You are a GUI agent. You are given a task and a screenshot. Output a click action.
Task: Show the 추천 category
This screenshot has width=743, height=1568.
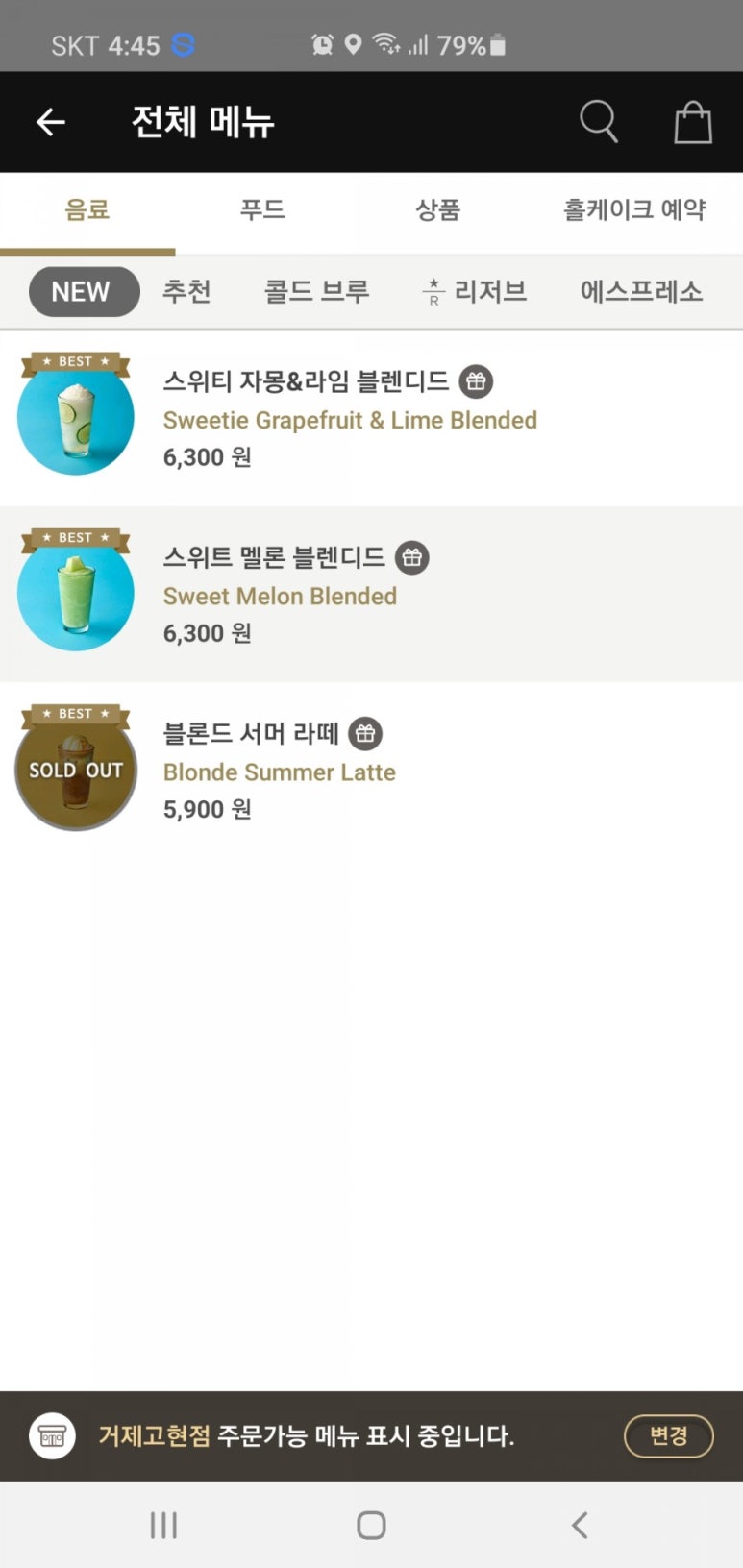(x=186, y=291)
